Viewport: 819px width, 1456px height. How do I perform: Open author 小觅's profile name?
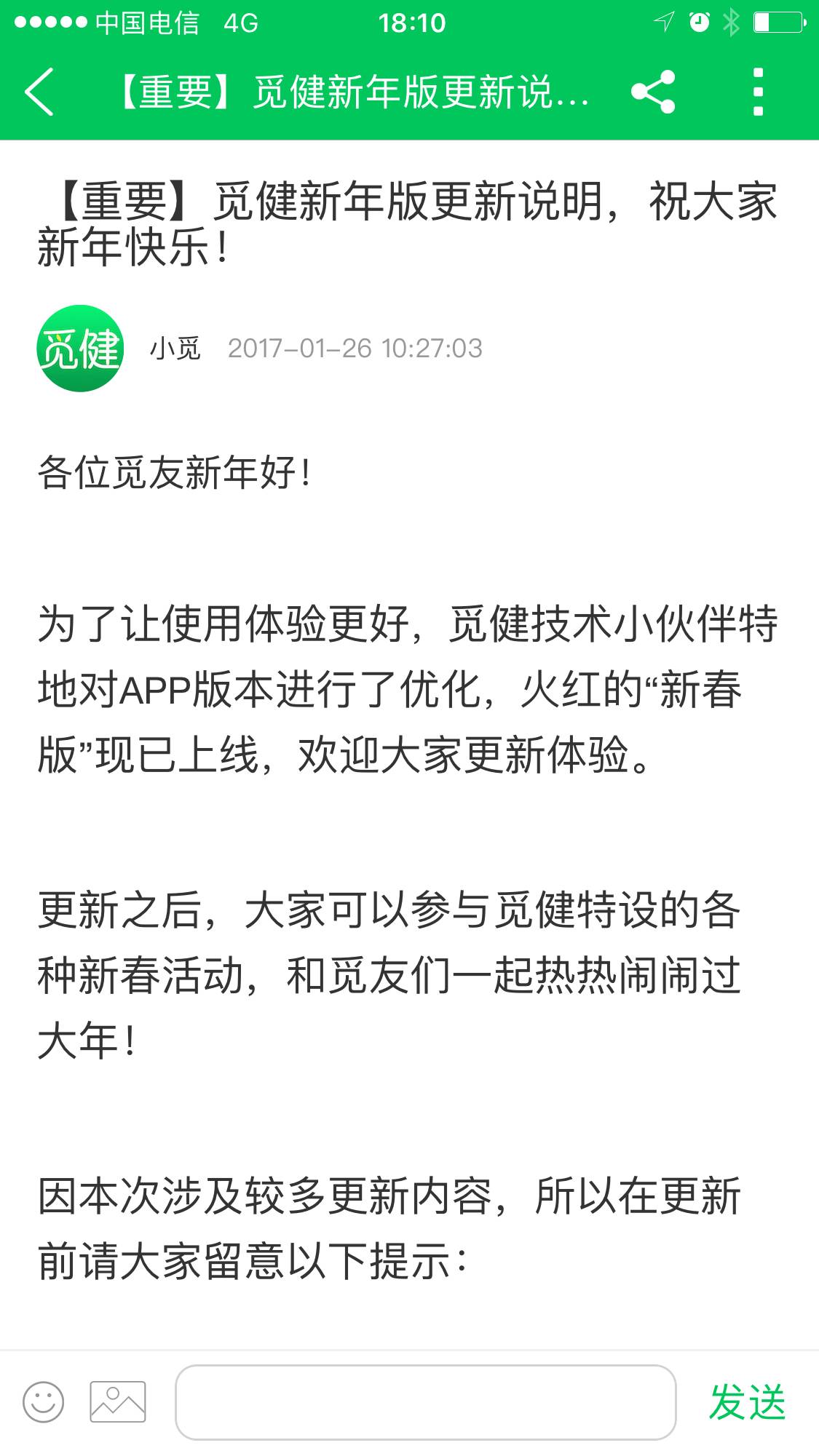point(175,349)
